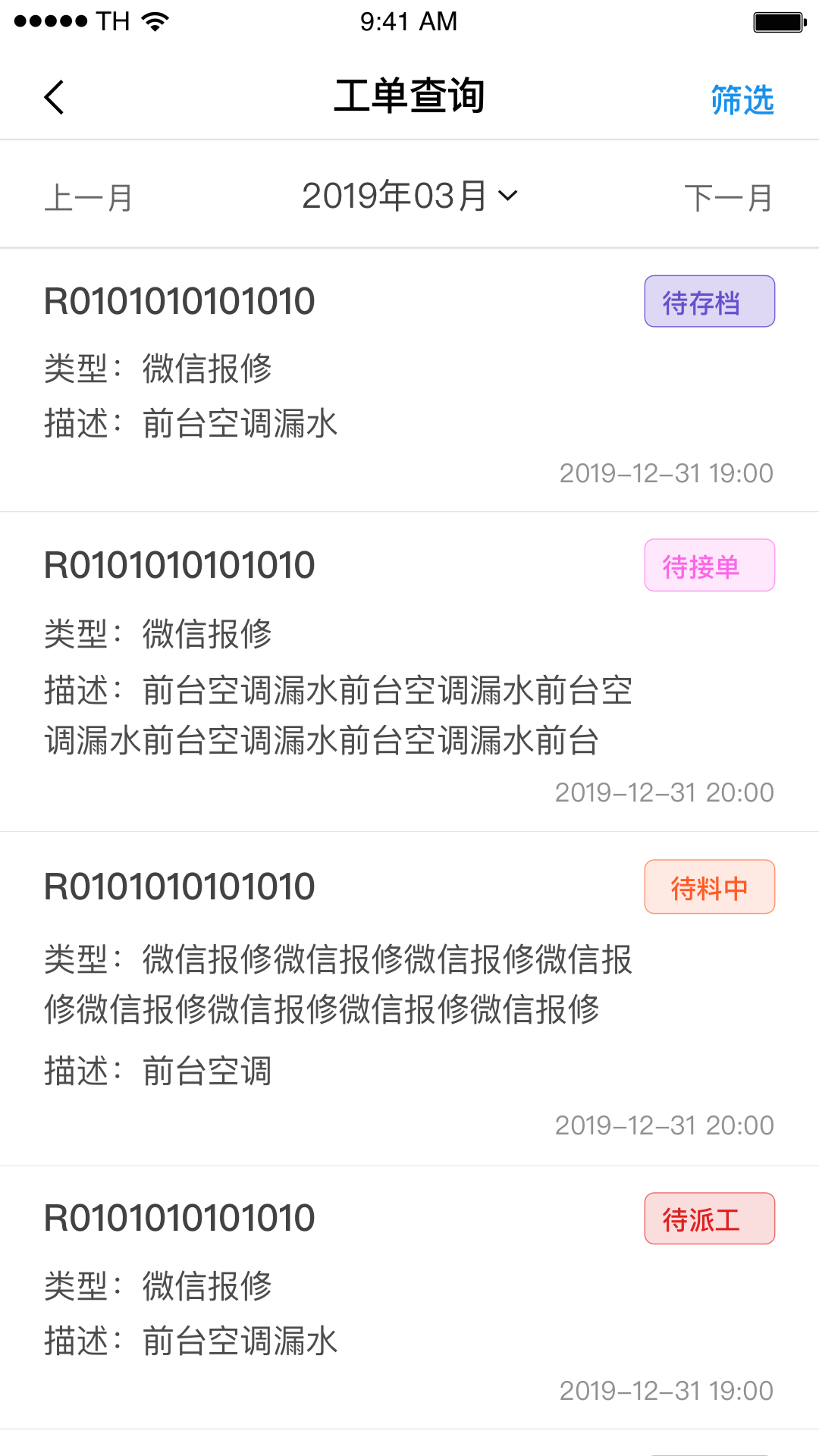Open the work order marked 待派工
819x1456 pixels.
pyautogui.click(x=409, y=1297)
